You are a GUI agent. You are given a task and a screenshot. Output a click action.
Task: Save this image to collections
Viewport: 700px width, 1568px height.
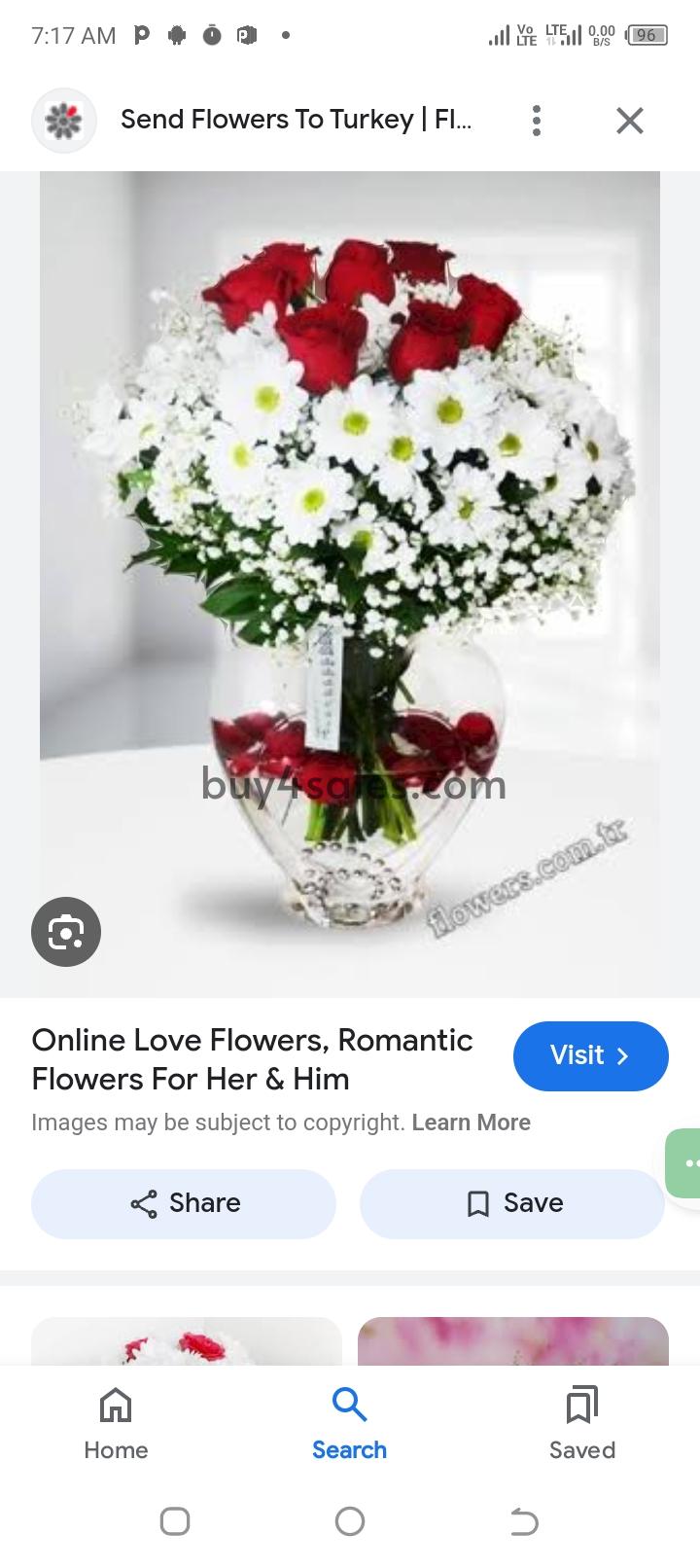pyautogui.click(x=512, y=1203)
